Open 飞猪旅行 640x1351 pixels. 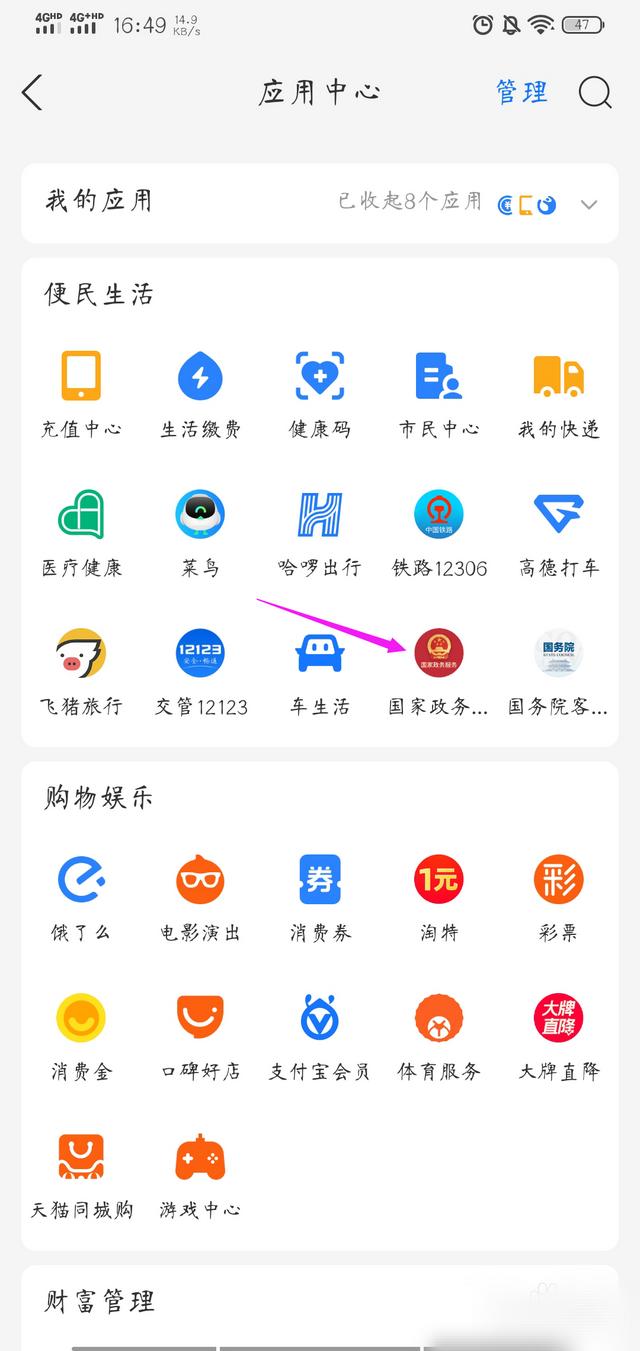[x=81, y=673]
